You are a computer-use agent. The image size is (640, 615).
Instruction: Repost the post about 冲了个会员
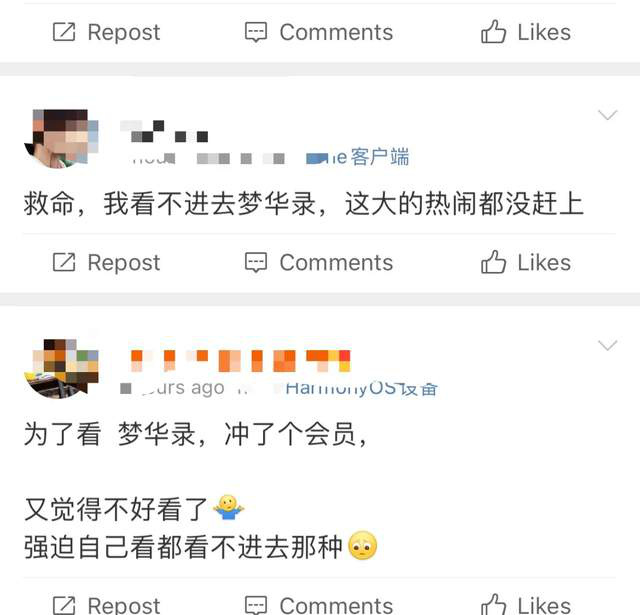pos(106,604)
